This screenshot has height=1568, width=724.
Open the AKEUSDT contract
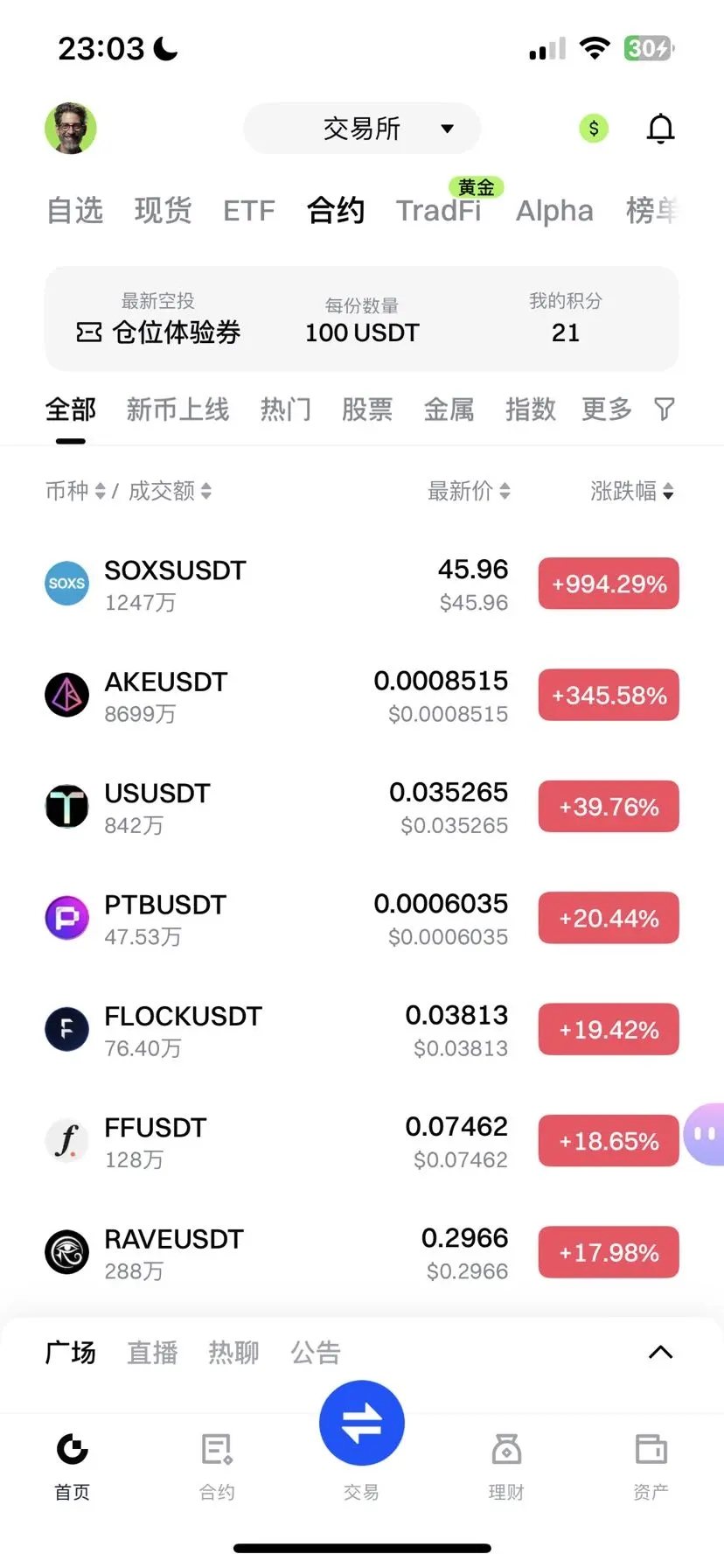click(x=362, y=696)
